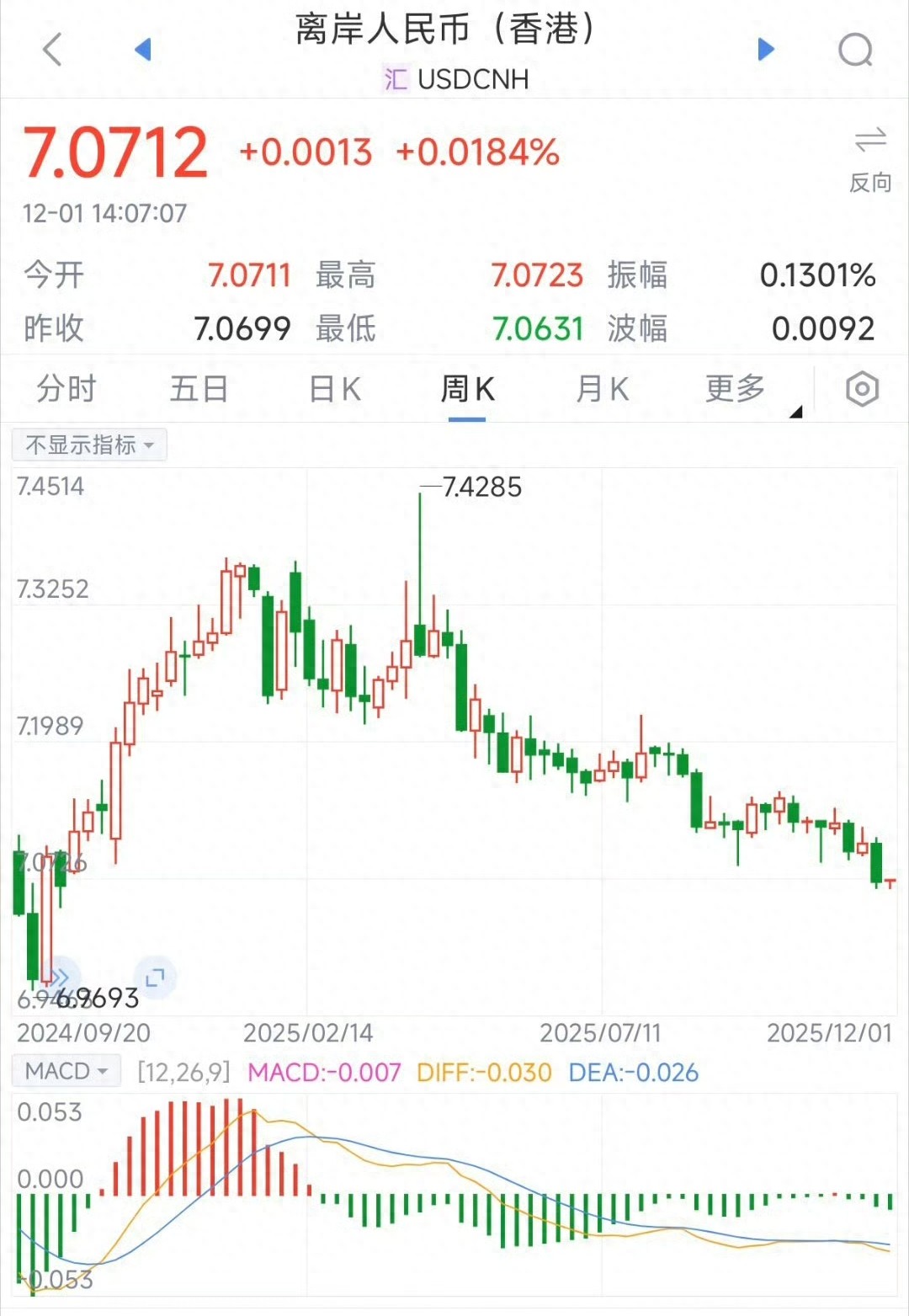Image resolution: width=909 pixels, height=1316 pixels.
Task: Select the 五日 five-day view
Action: (x=199, y=389)
